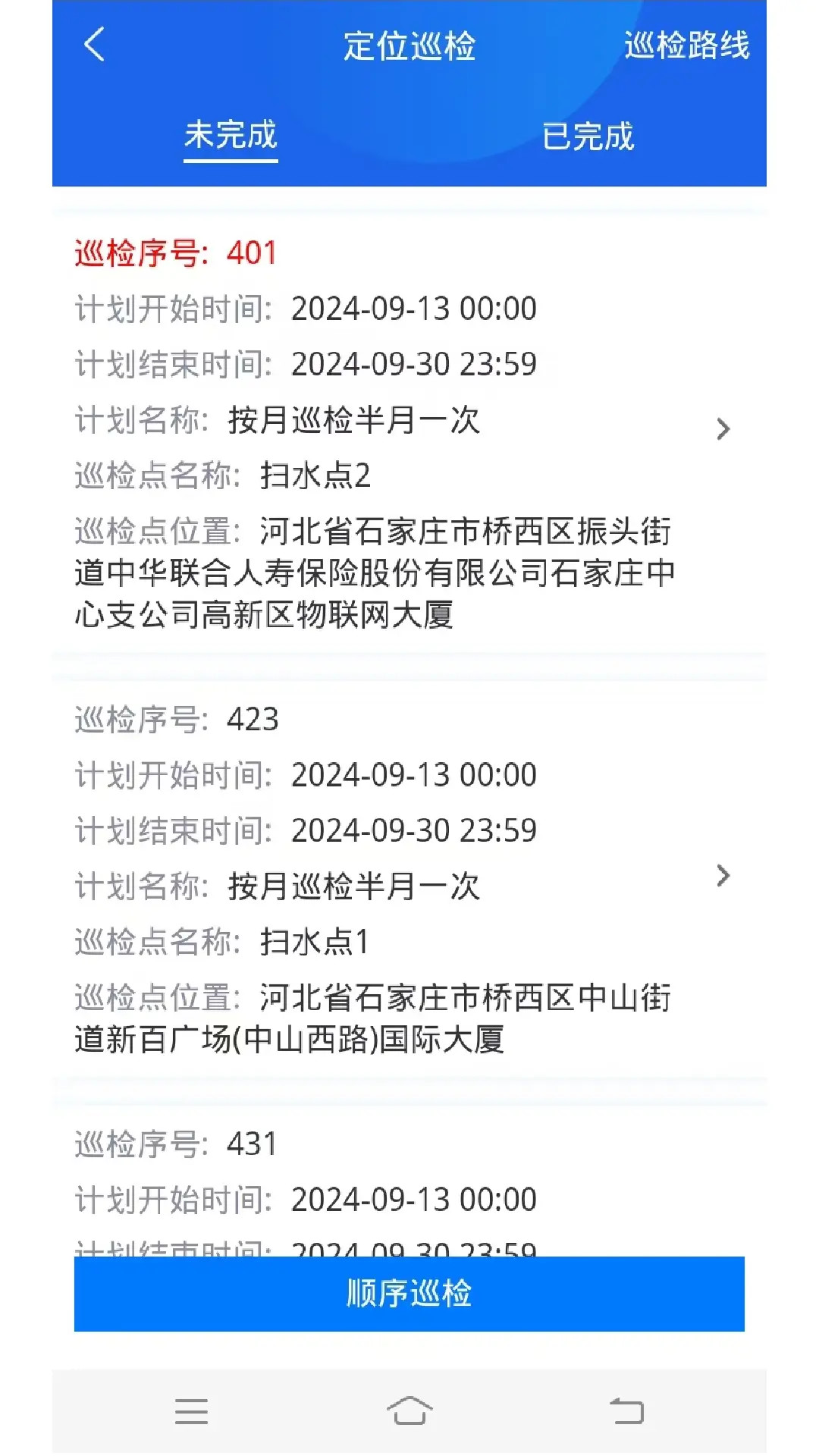Viewport: 819px width, 1456px height.
Task: Open 巡检路线 at top right
Action: pyautogui.click(x=688, y=45)
